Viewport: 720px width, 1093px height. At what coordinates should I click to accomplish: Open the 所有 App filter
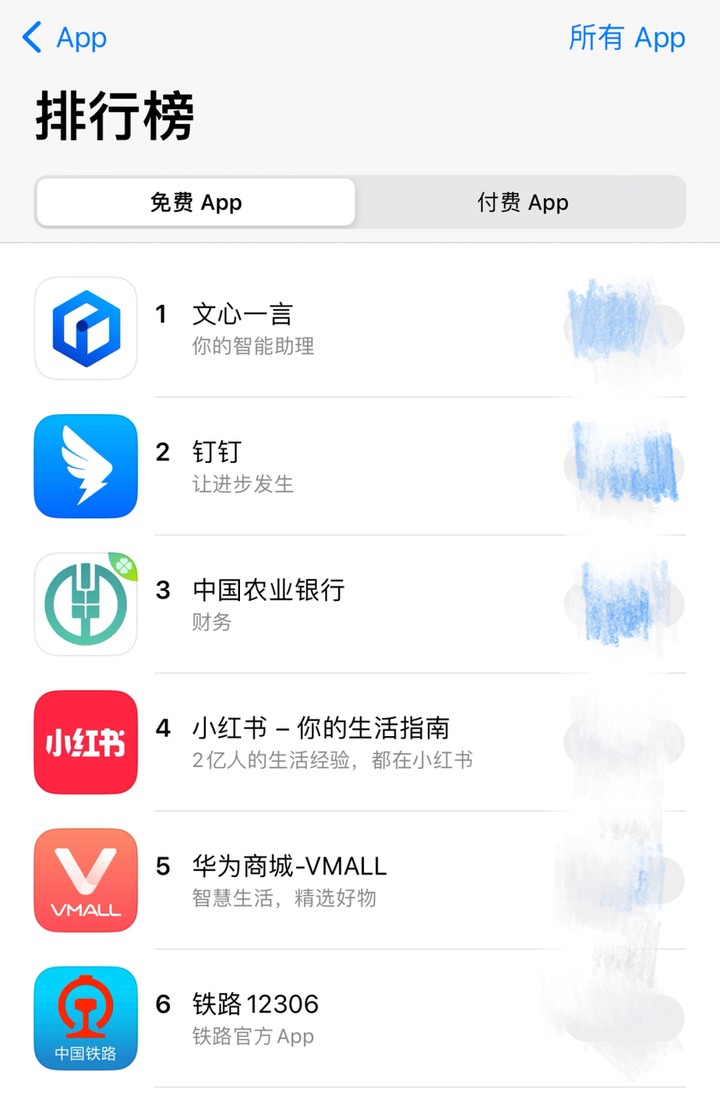click(627, 38)
